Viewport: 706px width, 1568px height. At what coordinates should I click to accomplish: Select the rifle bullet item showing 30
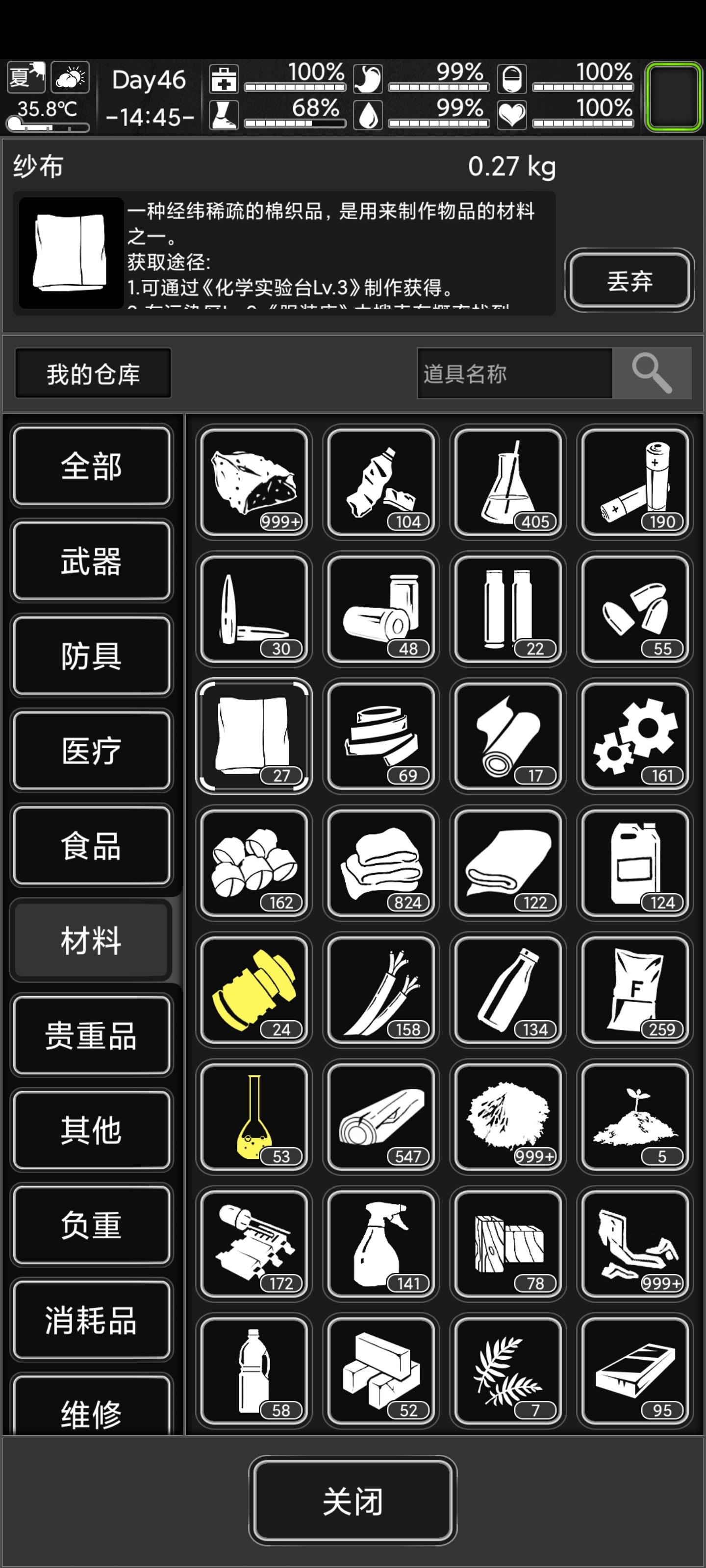(x=253, y=609)
